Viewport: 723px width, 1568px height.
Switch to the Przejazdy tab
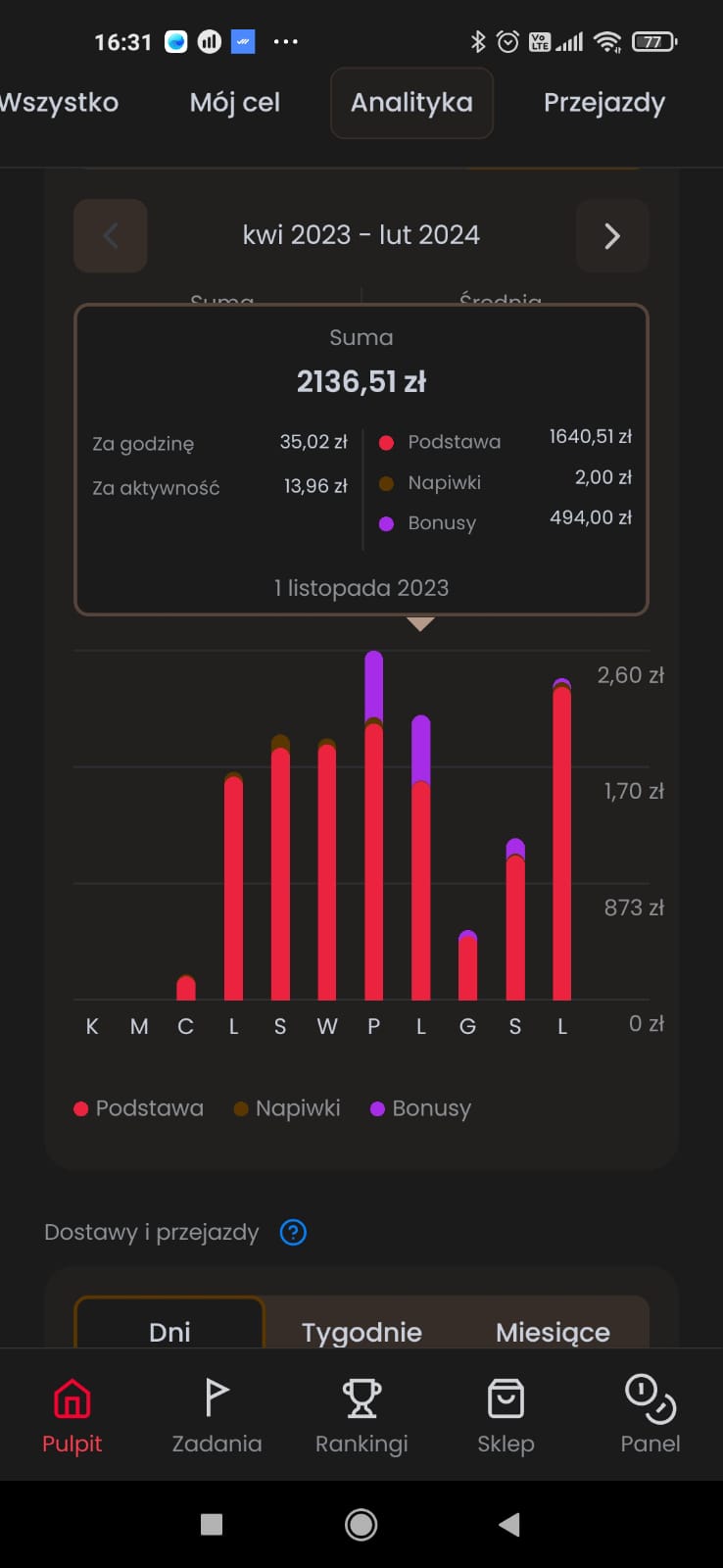pyautogui.click(x=604, y=103)
